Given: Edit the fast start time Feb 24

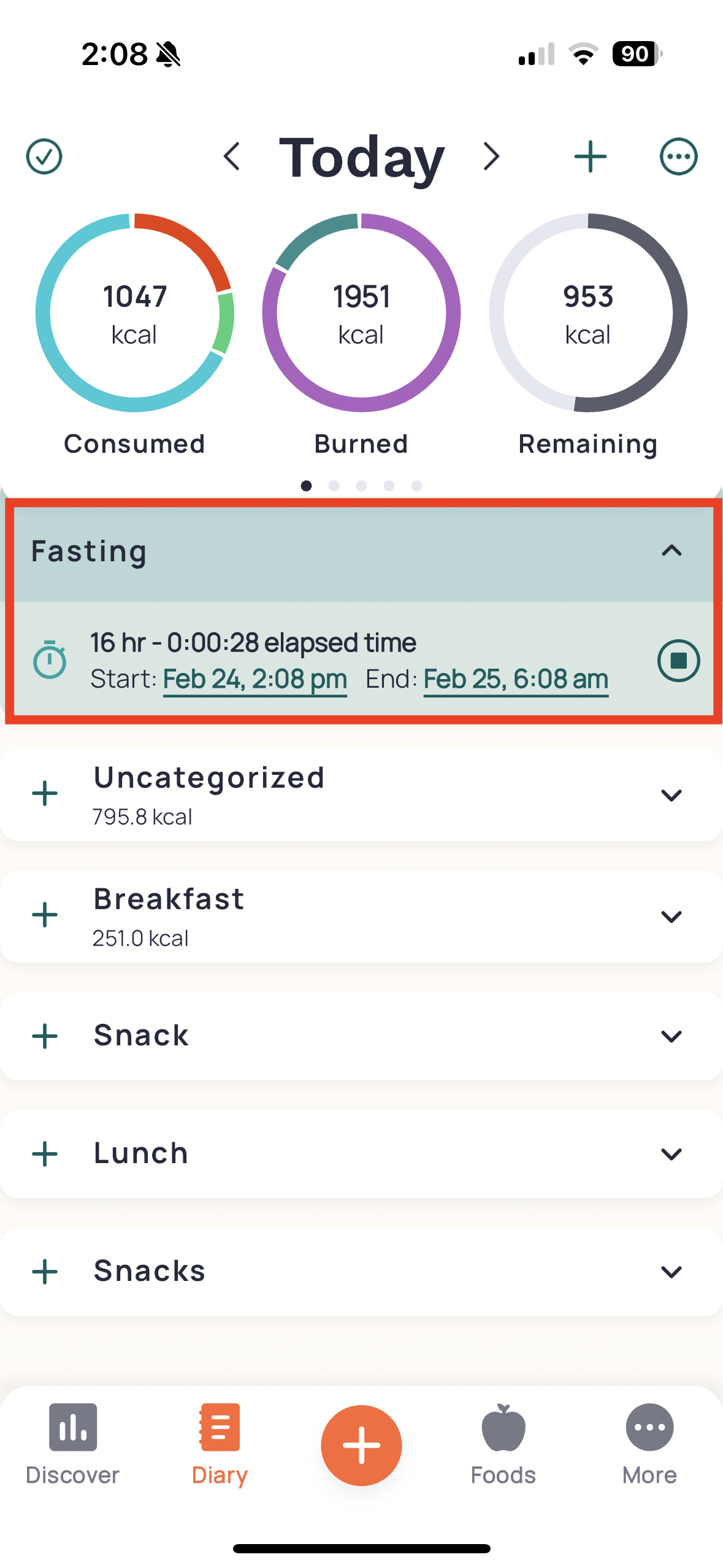Looking at the screenshot, I should coord(254,678).
